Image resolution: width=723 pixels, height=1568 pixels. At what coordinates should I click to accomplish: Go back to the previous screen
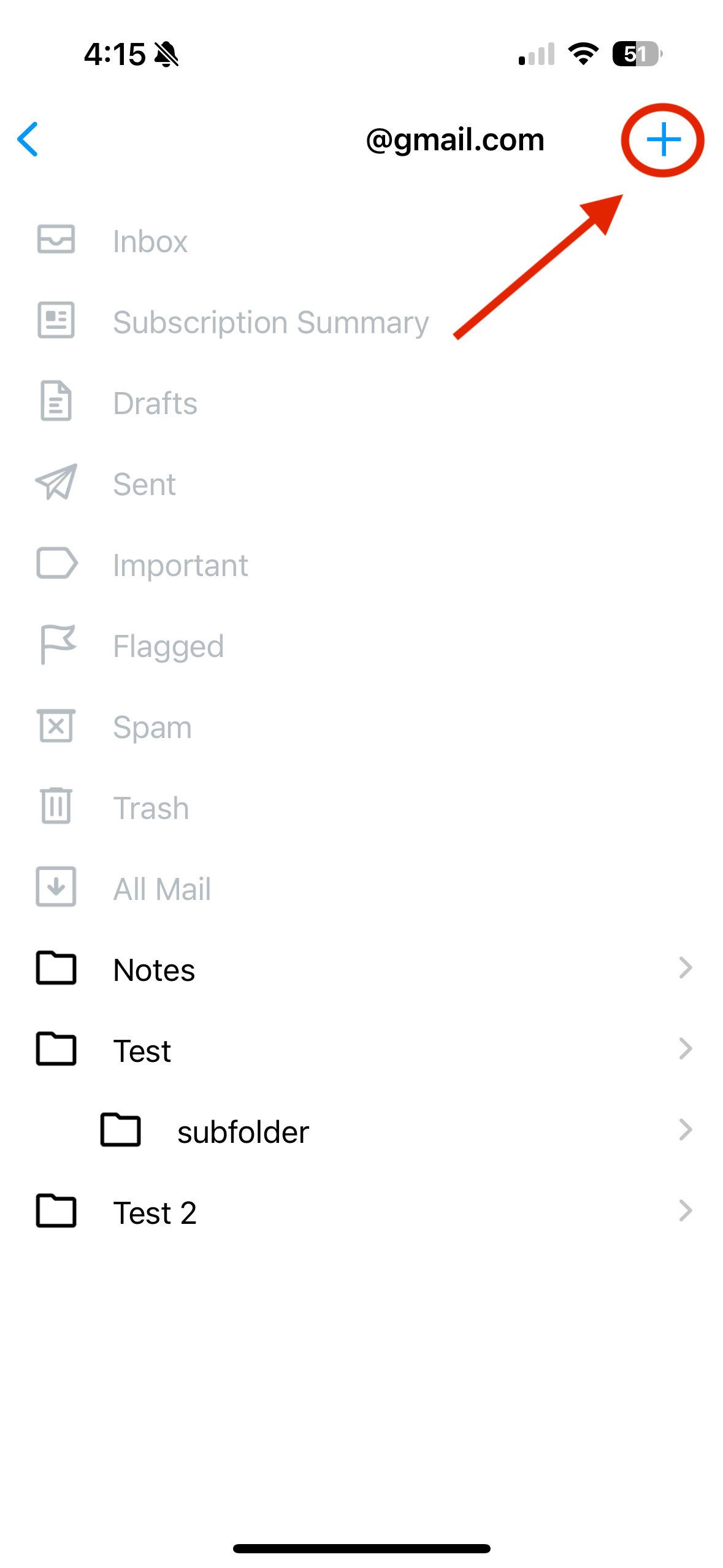click(x=28, y=139)
